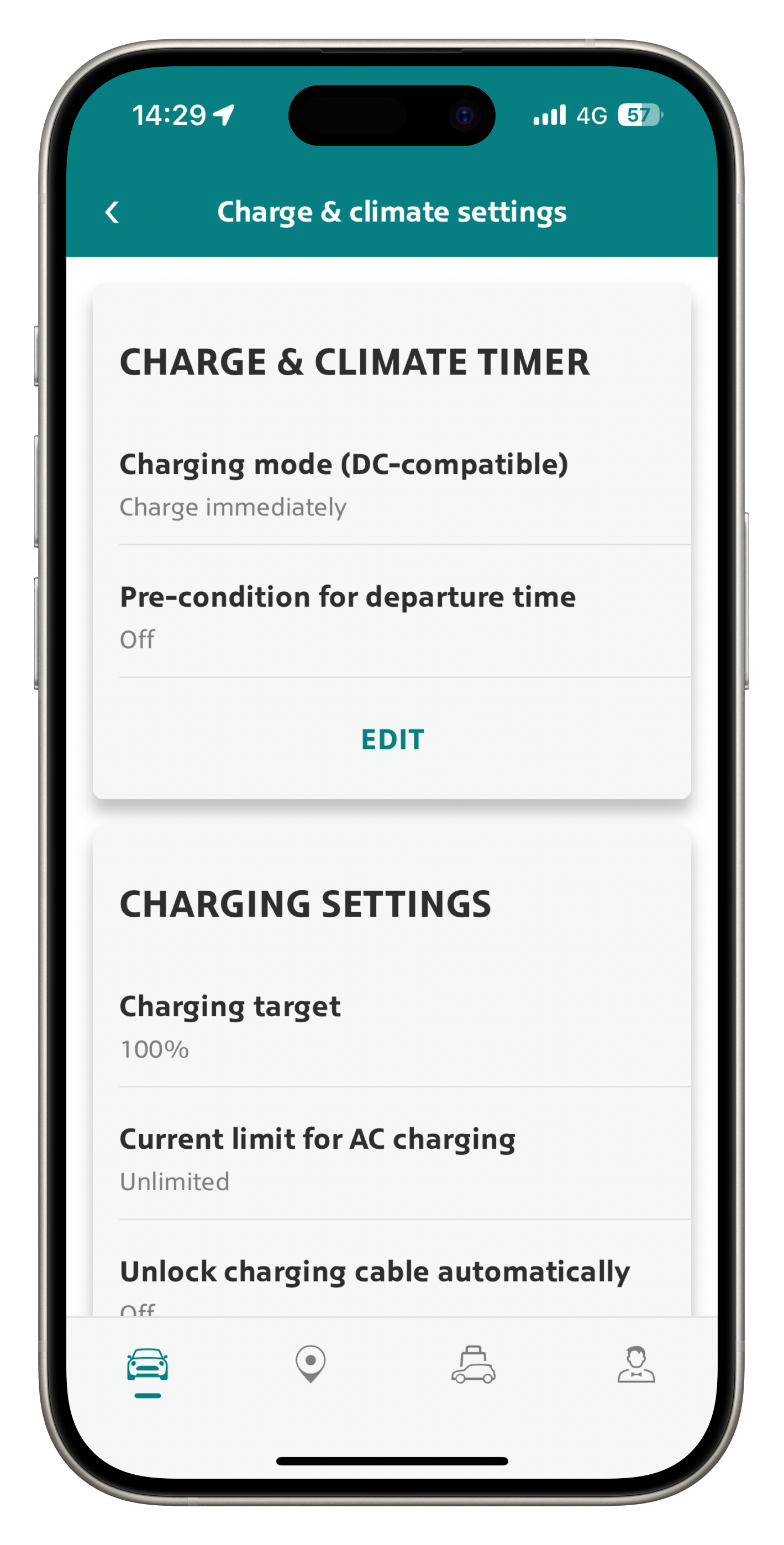Switch to the car service tab
Viewport: 784px width, 1545px height.
(473, 1364)
